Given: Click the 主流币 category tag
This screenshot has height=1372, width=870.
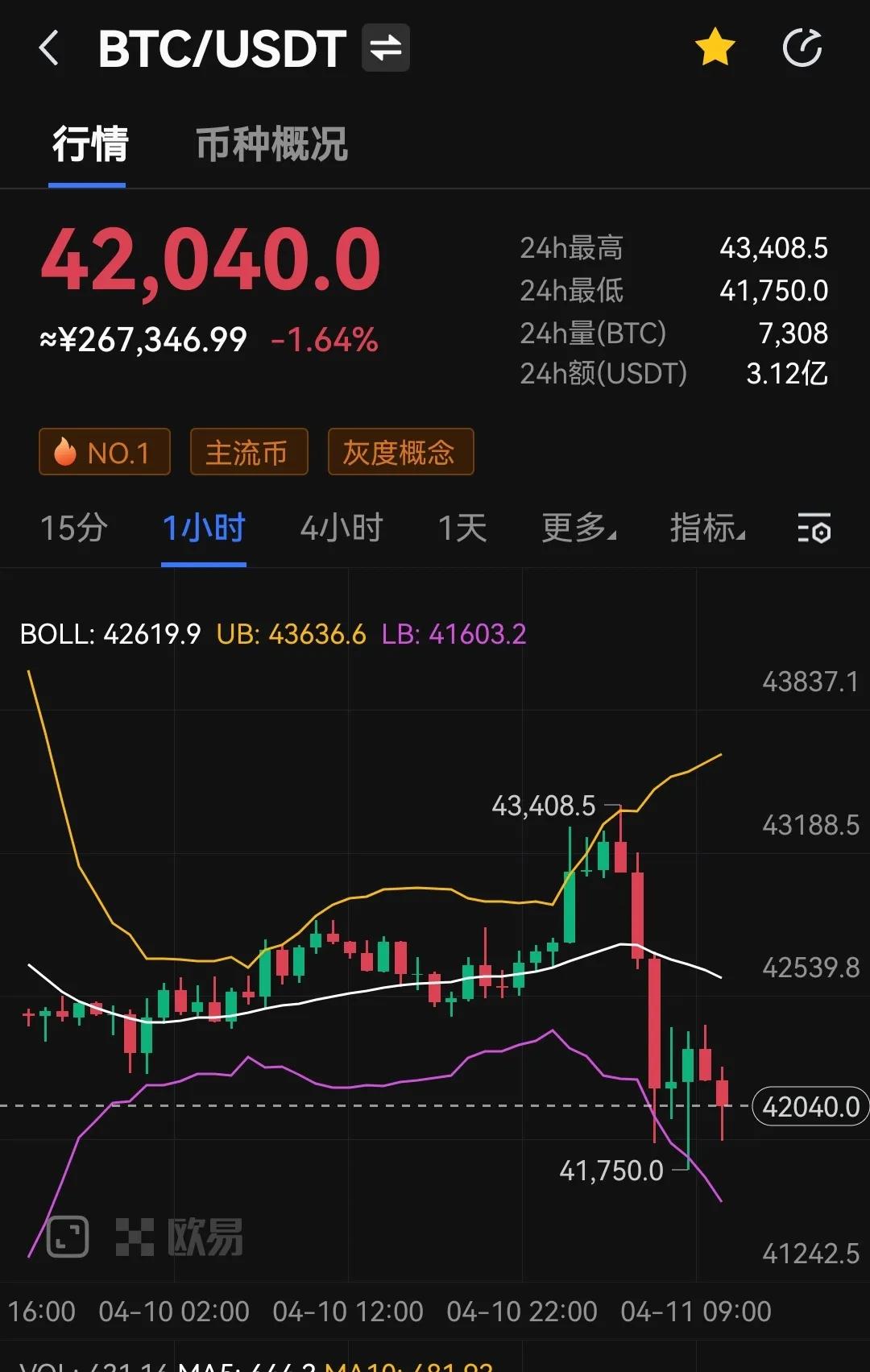Looking at the screenshot, I should [x=249, y=452].
